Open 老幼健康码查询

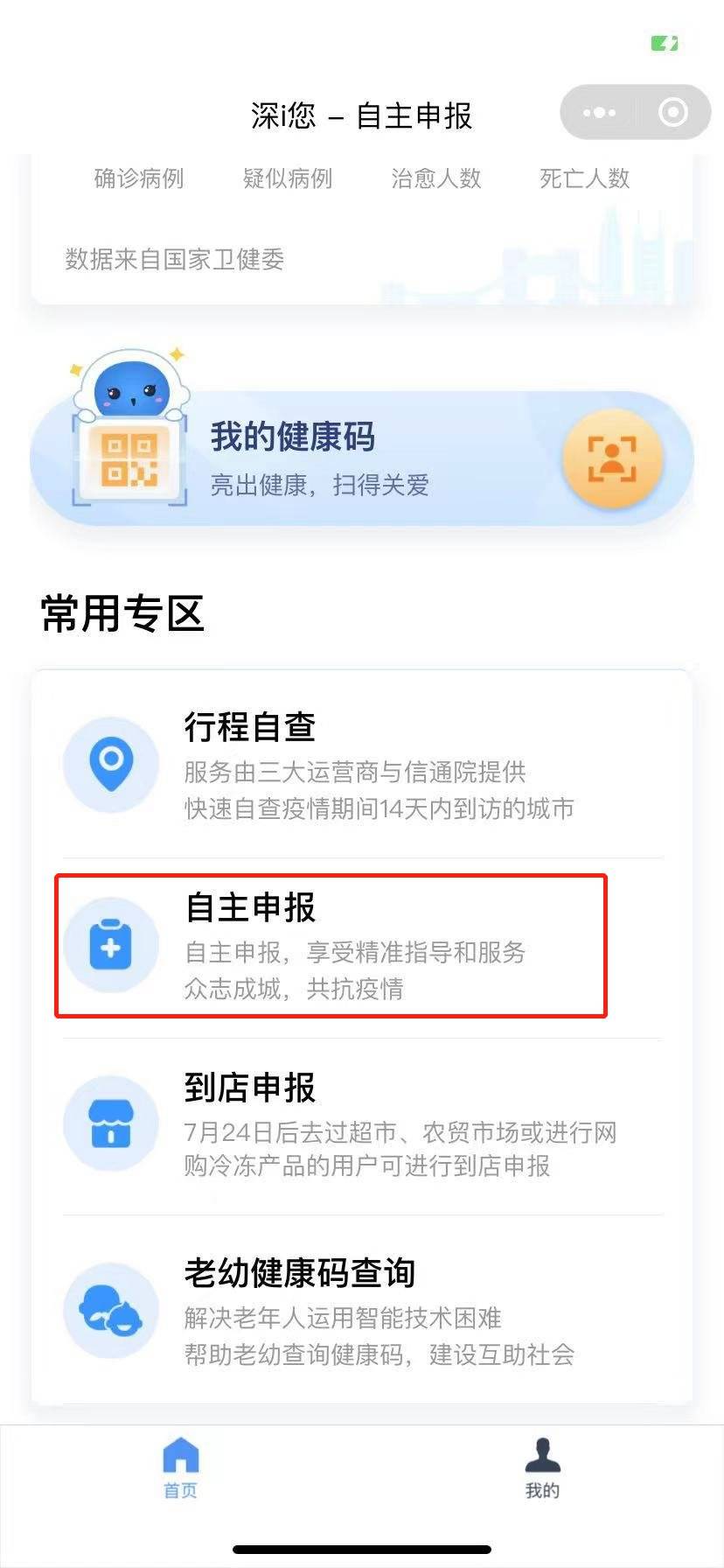point(362,1308)
